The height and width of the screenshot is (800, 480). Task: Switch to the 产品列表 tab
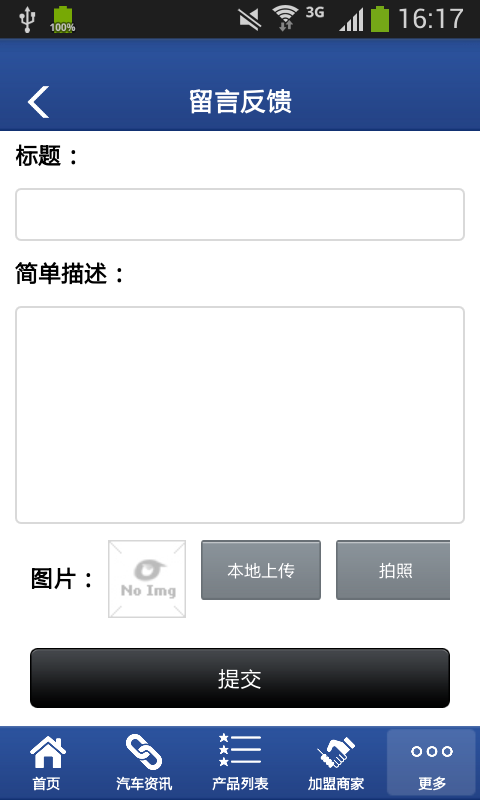pos(240,763)
